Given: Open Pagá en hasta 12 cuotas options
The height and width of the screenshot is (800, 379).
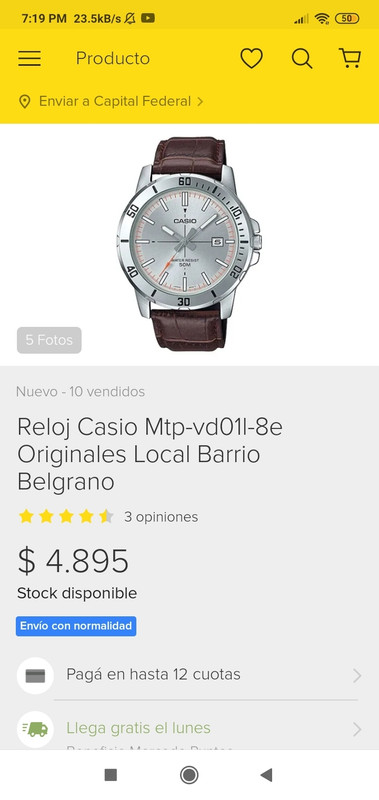Looking at the screenshot, I should click(189, 675).
